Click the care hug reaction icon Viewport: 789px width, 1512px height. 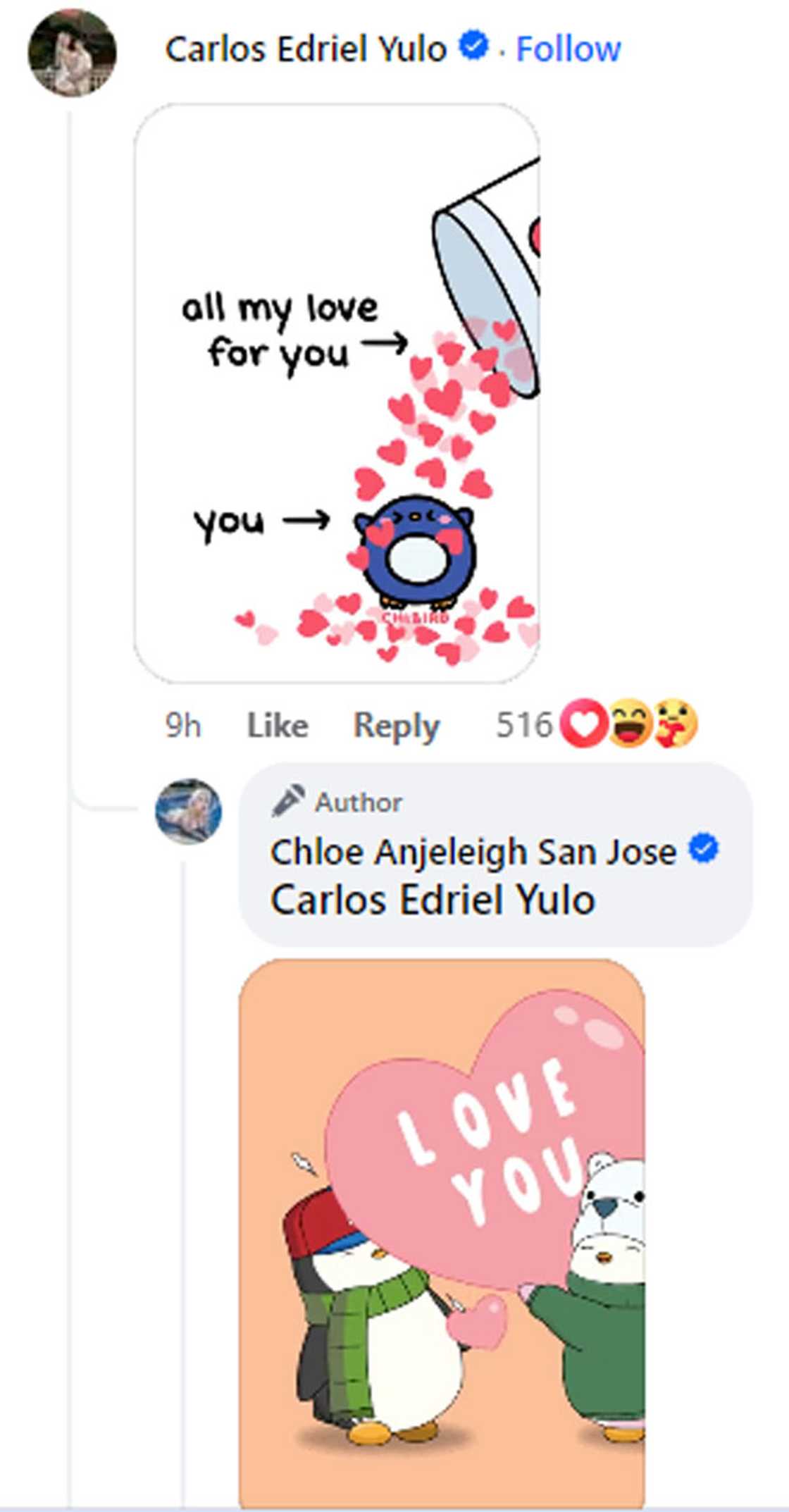[674, 724]
